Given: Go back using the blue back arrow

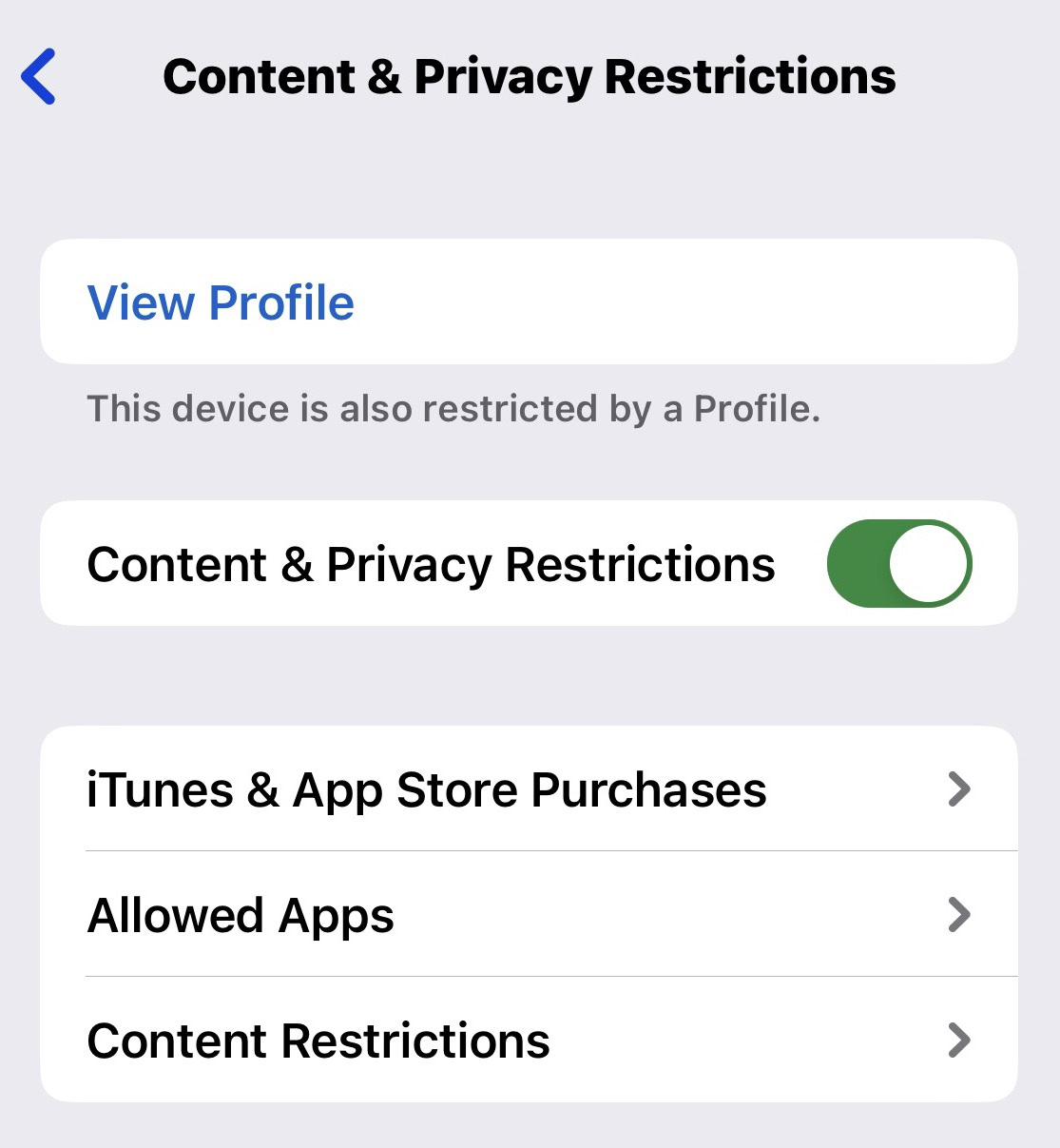Looking at the screenshot, I should [39, 76].
